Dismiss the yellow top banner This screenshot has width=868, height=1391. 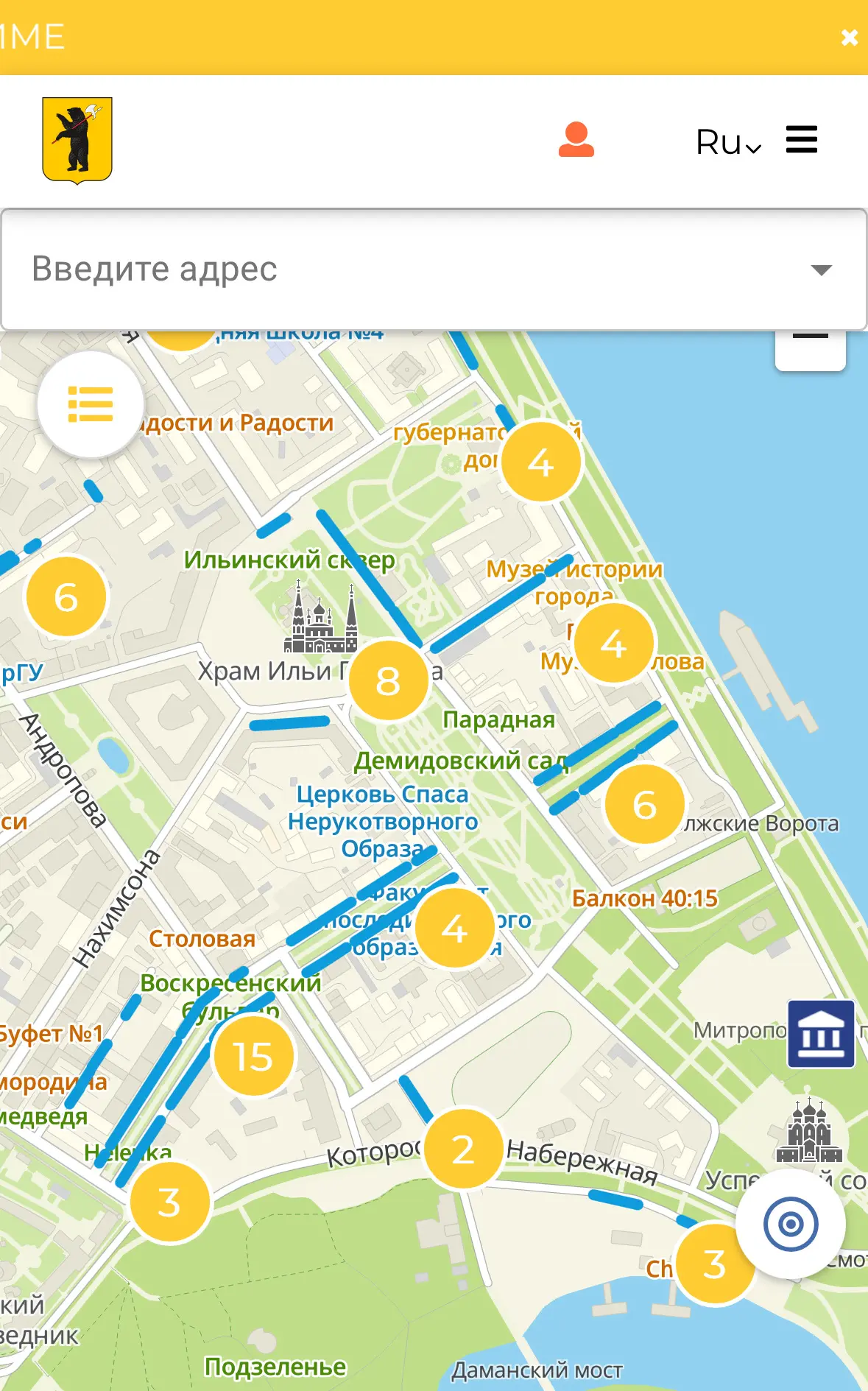(x=849, y=37)
